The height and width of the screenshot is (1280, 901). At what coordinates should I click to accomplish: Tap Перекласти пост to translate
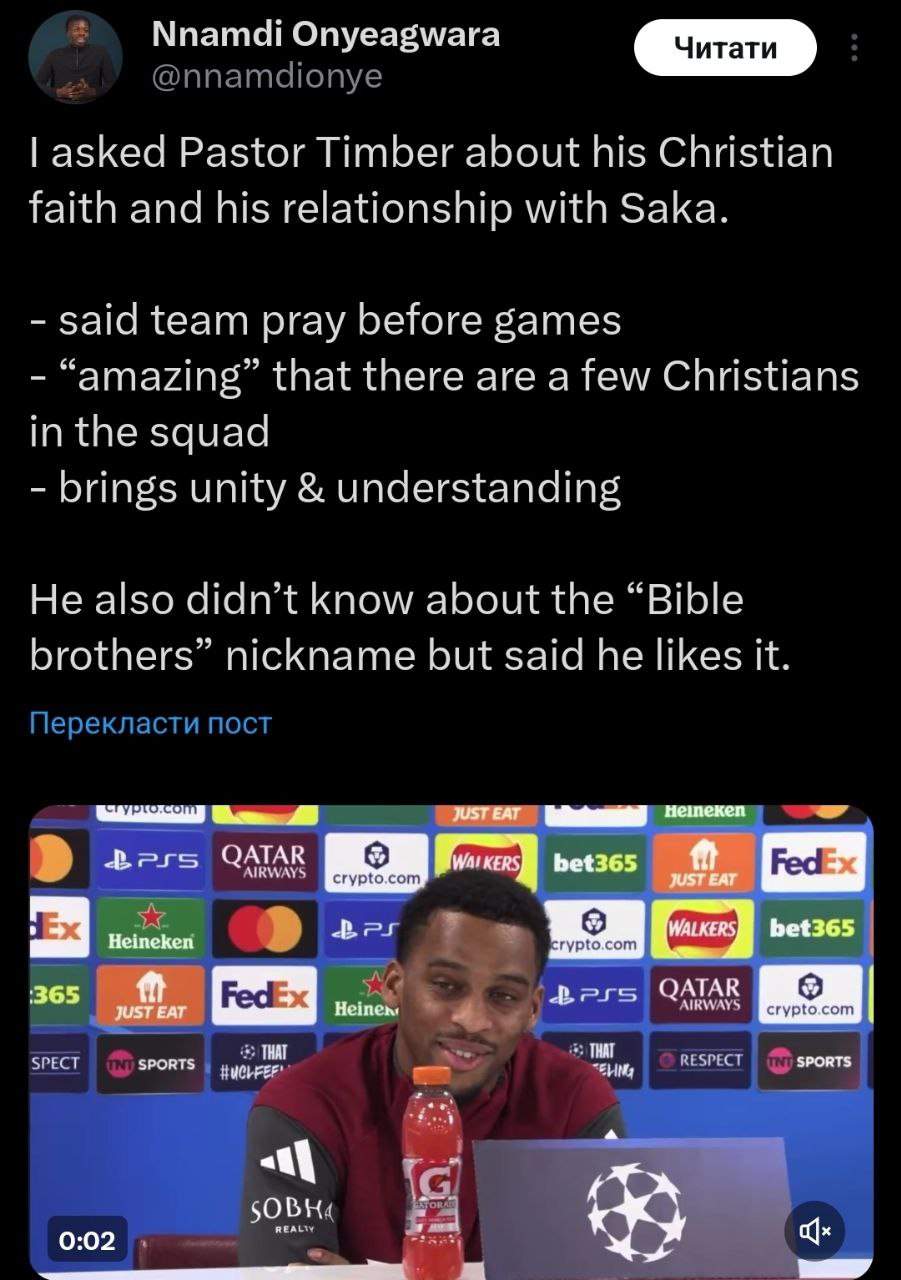coord(150,722)
